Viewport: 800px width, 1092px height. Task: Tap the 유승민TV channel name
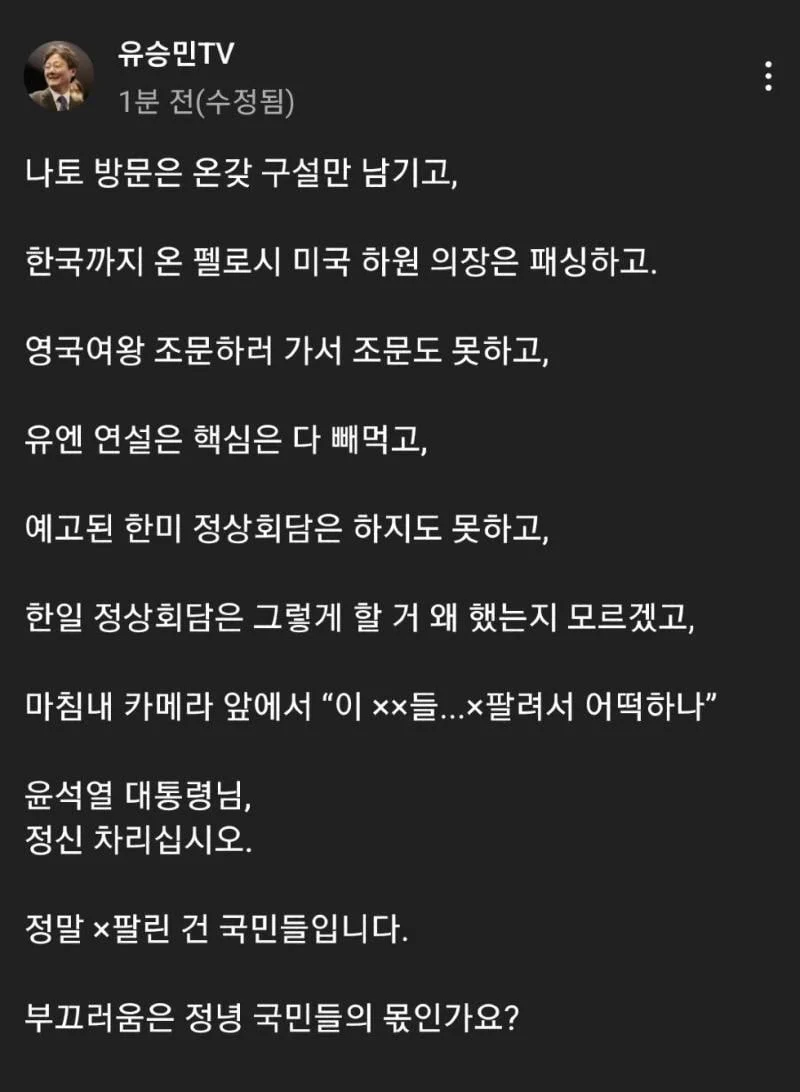175,55
